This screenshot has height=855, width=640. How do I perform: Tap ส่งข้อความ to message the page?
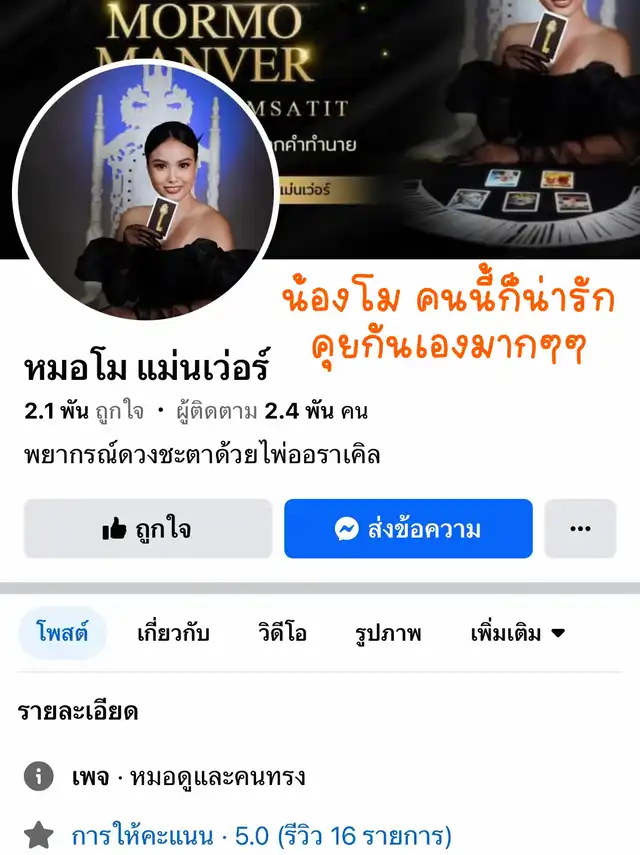pos(408,529)
